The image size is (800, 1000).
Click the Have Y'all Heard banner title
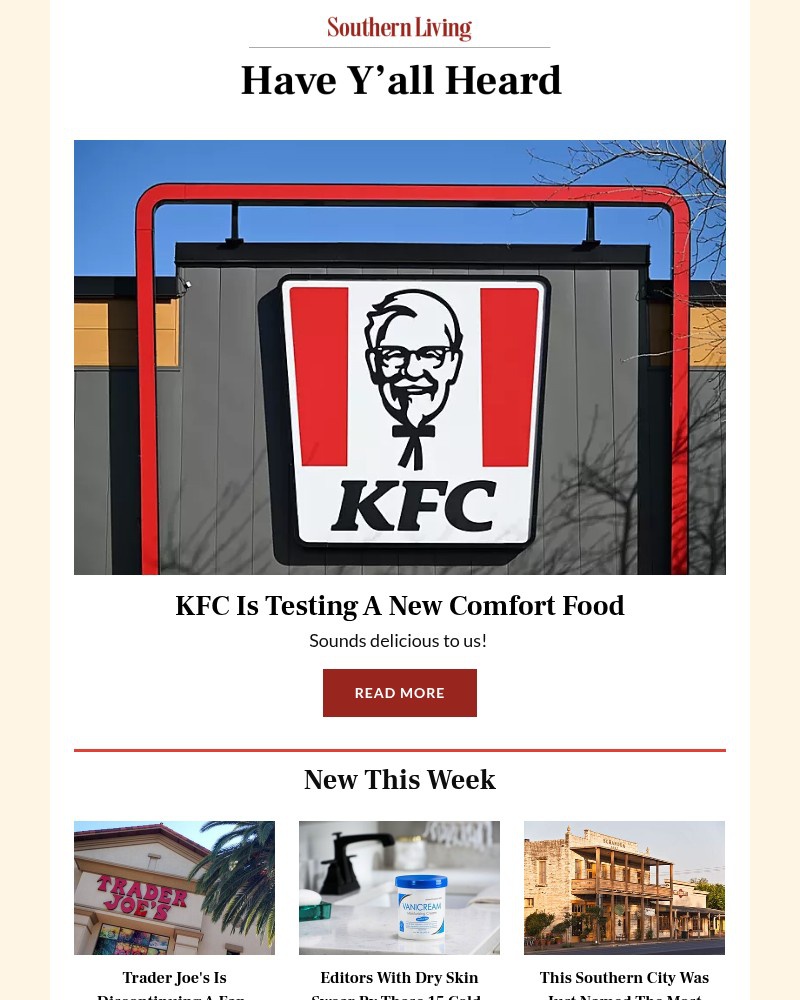tap(400, 80)
